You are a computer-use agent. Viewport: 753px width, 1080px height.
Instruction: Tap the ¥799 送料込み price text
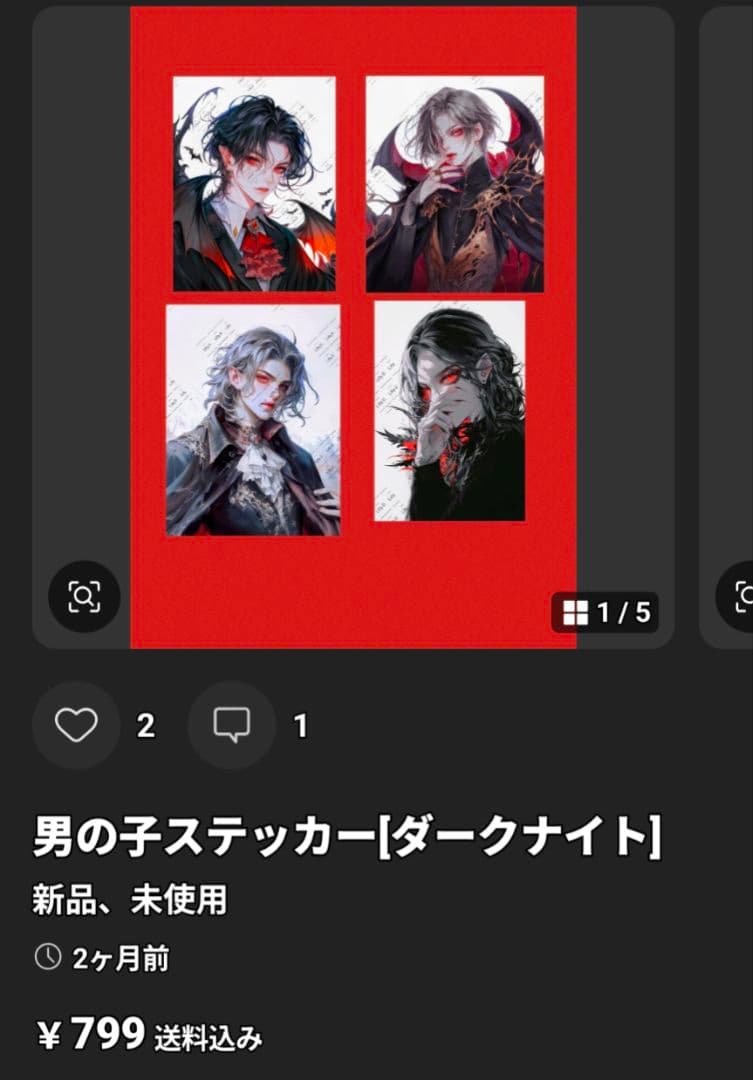coord(150,1037)
